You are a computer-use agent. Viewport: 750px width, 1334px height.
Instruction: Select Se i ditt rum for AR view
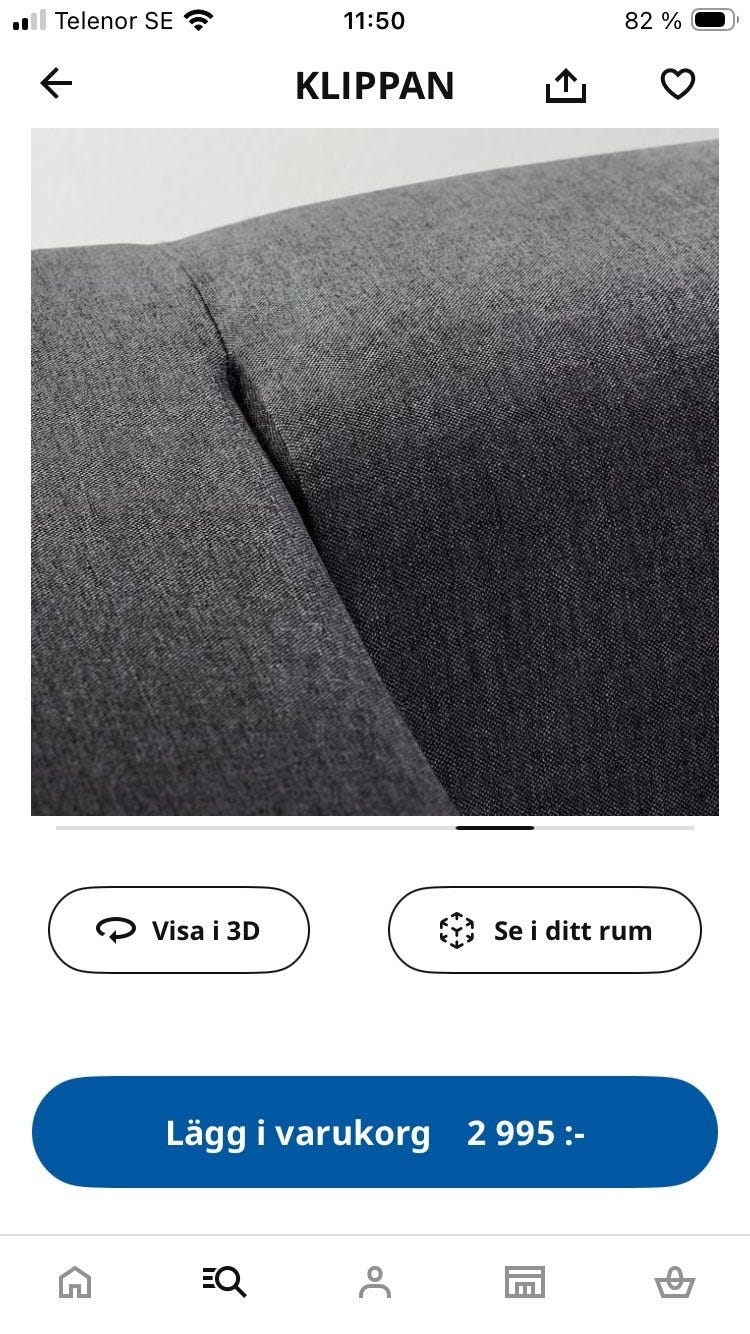[544, 929]
